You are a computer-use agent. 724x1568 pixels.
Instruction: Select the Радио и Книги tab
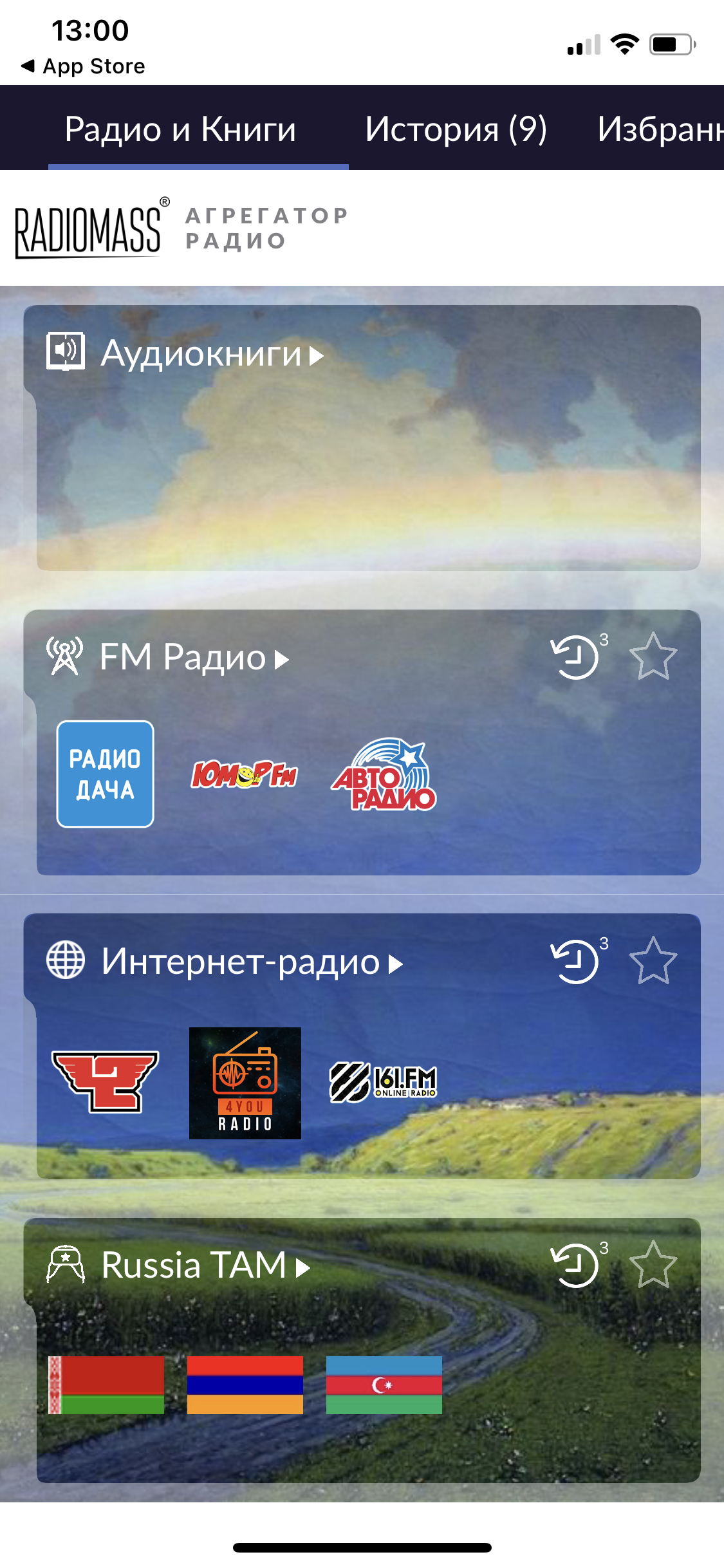click(x=180, y=129)
